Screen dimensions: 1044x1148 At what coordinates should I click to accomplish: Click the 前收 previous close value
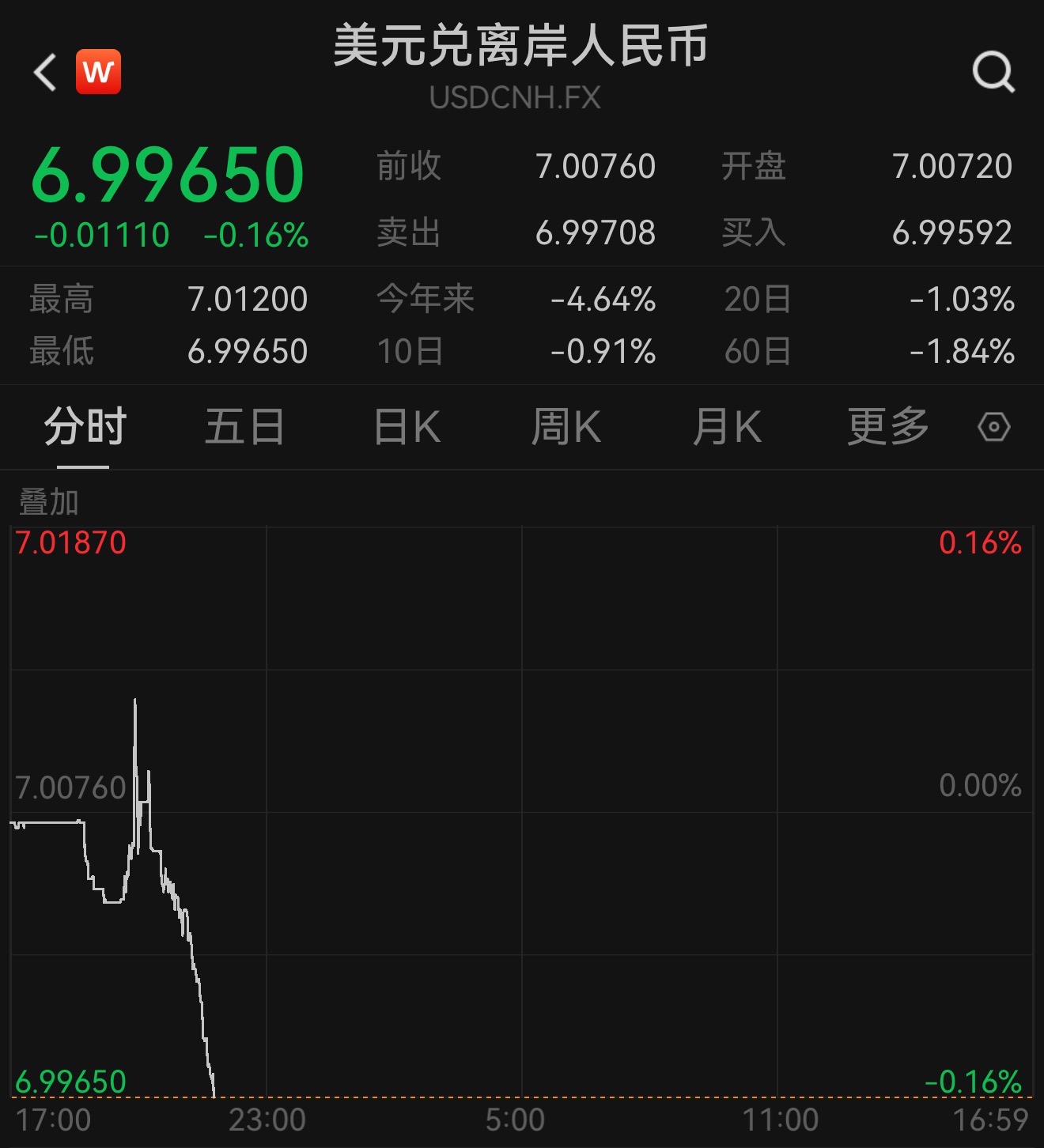pos(596,167)
